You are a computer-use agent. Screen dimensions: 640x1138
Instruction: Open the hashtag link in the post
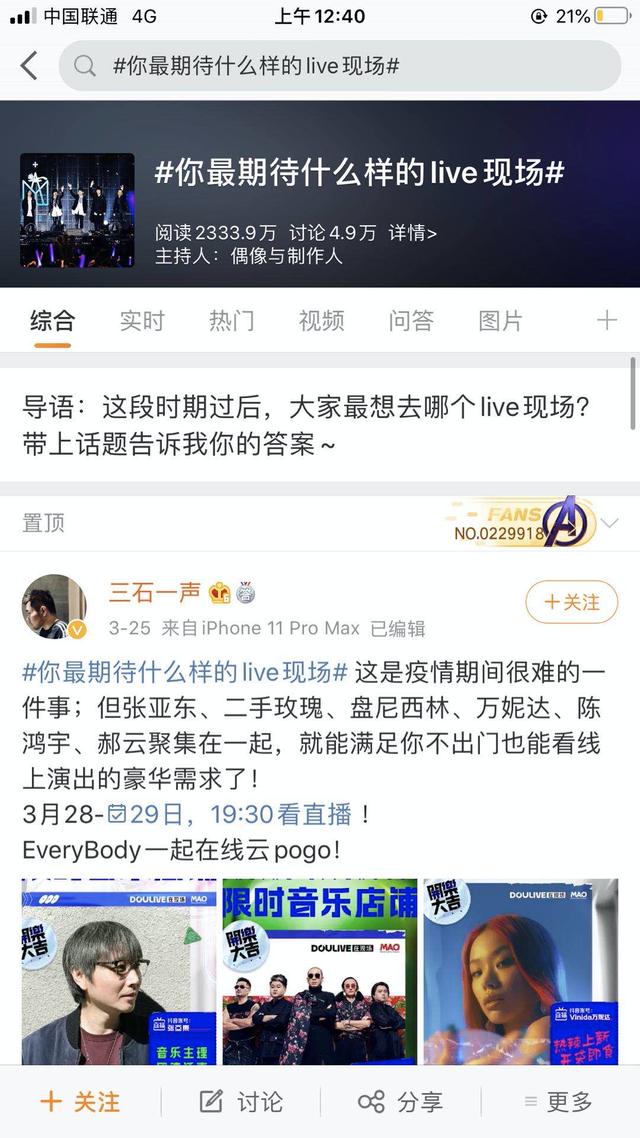pyautogui.click(x=184, y=671)
